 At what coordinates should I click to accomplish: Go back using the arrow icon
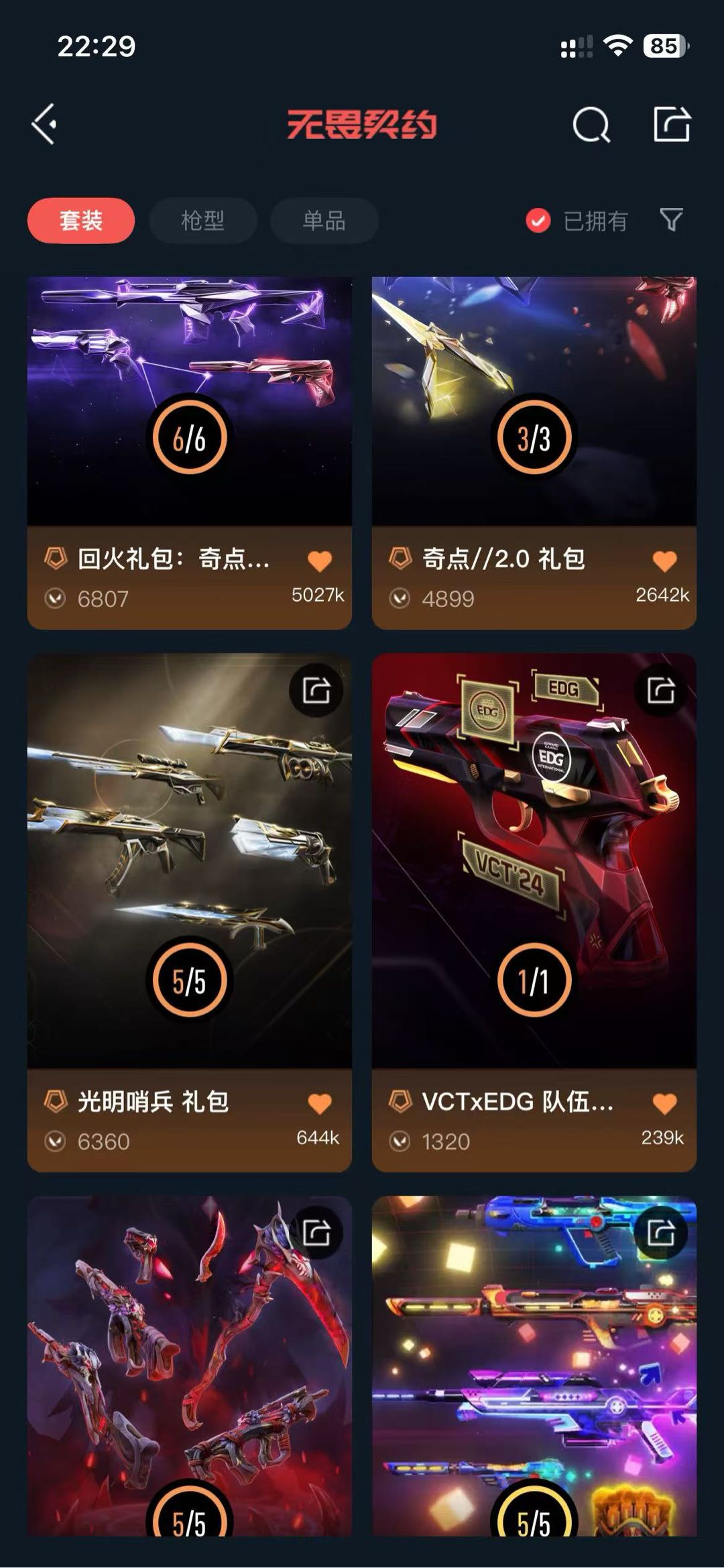tap(44, 124)
